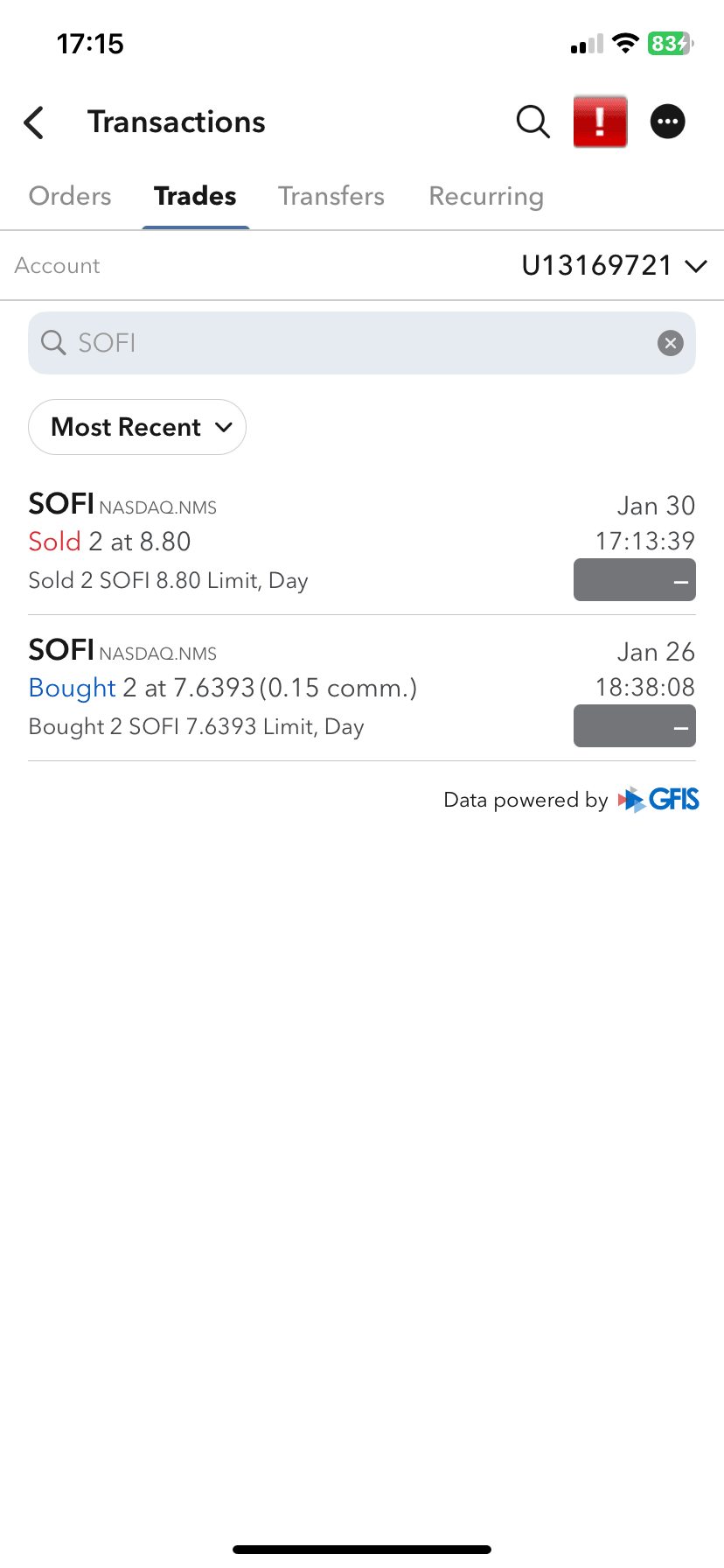The width and height of the screenshot is (724, 1568).
Task: Go back from Transactions
Action: click(35, 122)
